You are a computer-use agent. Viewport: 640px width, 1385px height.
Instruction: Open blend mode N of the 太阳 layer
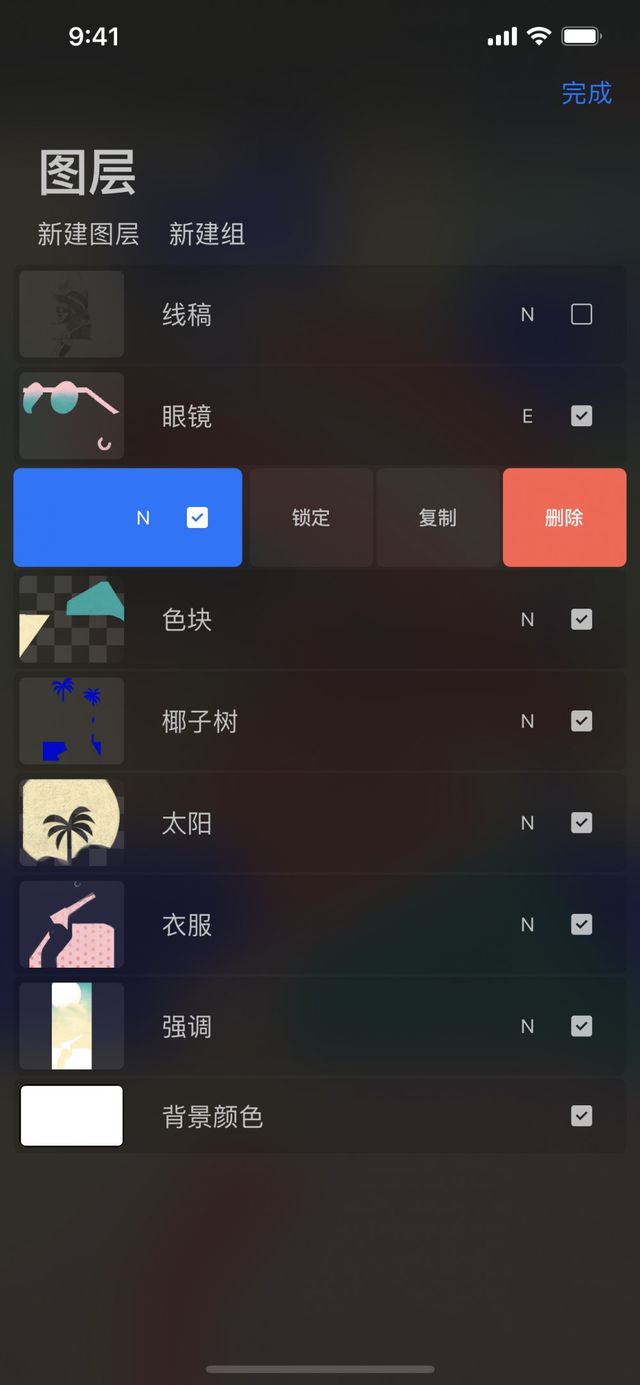click(x=527, y=824)
